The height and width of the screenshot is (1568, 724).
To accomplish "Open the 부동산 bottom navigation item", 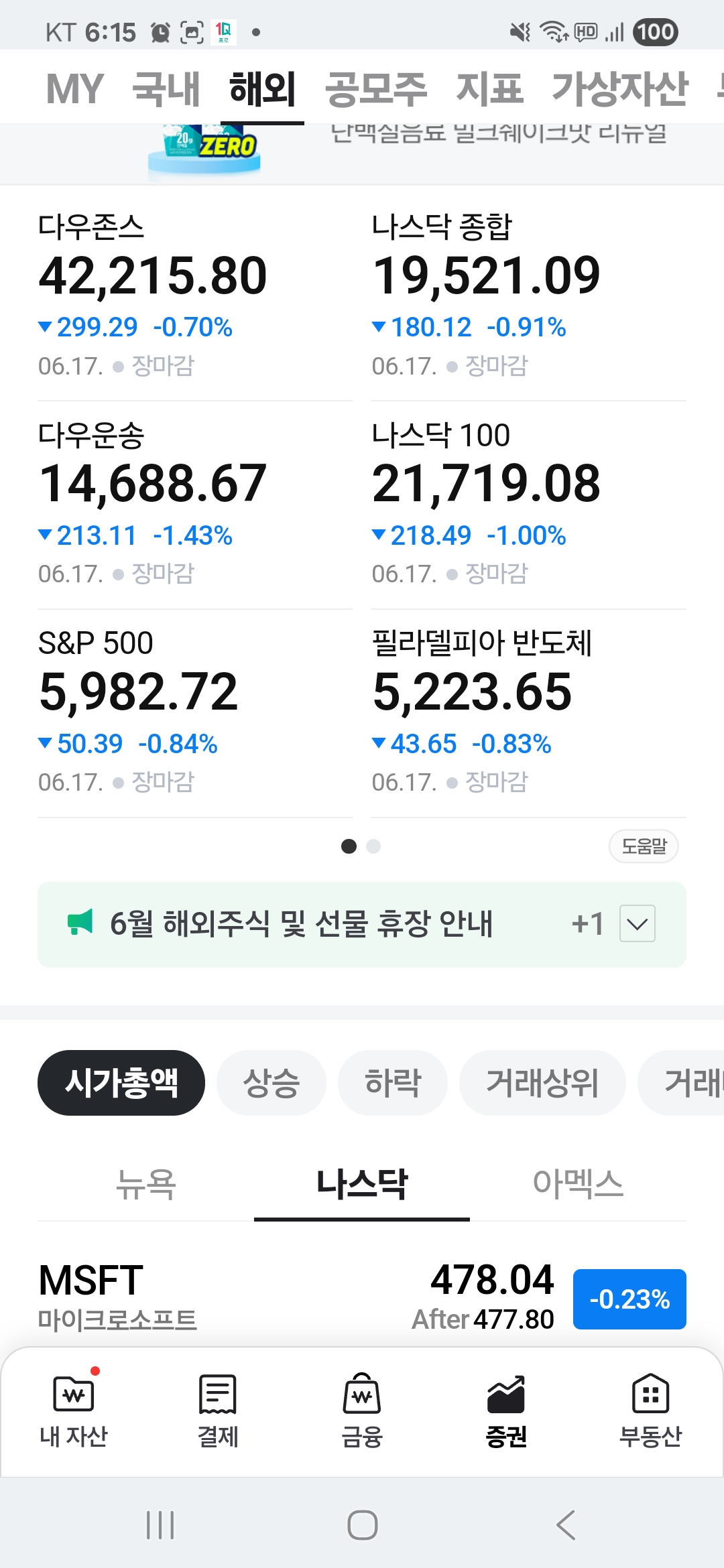I will pyautogui.click(x=650, y=1409).
